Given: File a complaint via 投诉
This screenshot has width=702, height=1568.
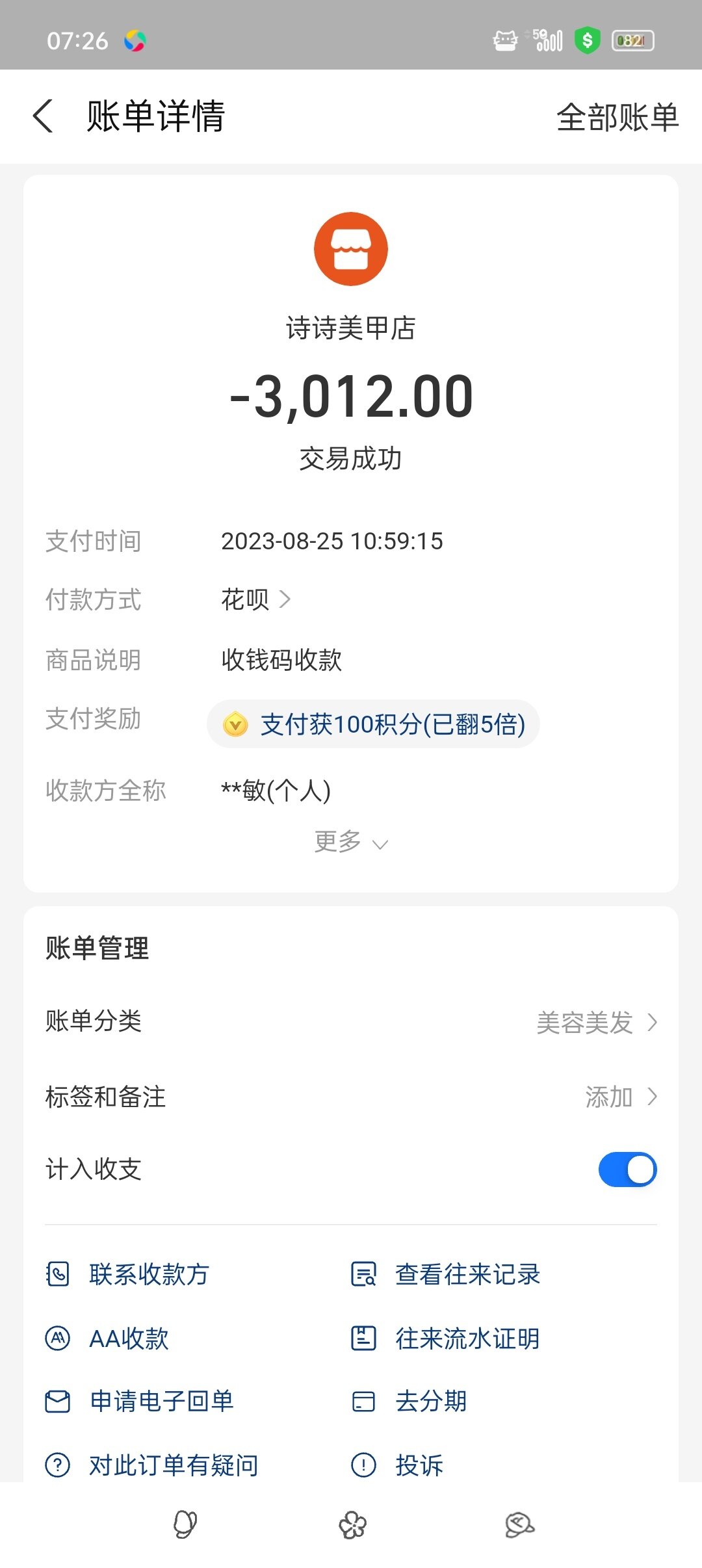Looking at the screenshot, I should click(397, 1465).
